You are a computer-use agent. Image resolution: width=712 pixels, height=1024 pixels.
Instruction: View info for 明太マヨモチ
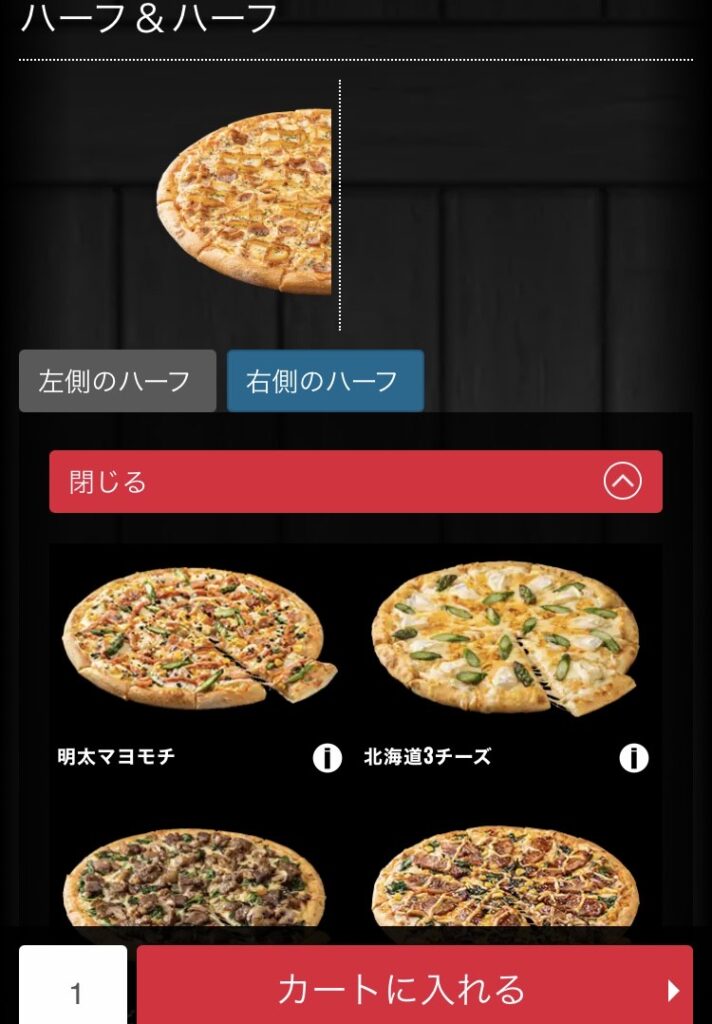pos(327,758)
